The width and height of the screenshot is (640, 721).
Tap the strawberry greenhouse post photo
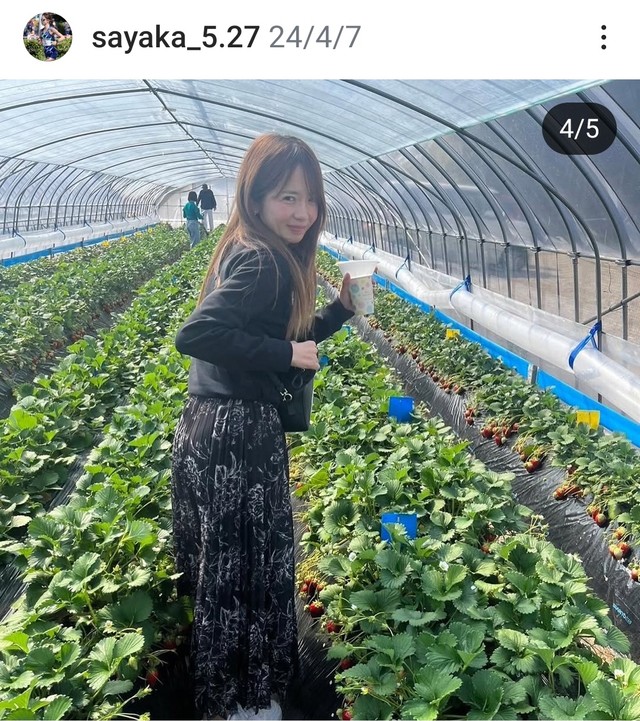click(x=320, y=400)
